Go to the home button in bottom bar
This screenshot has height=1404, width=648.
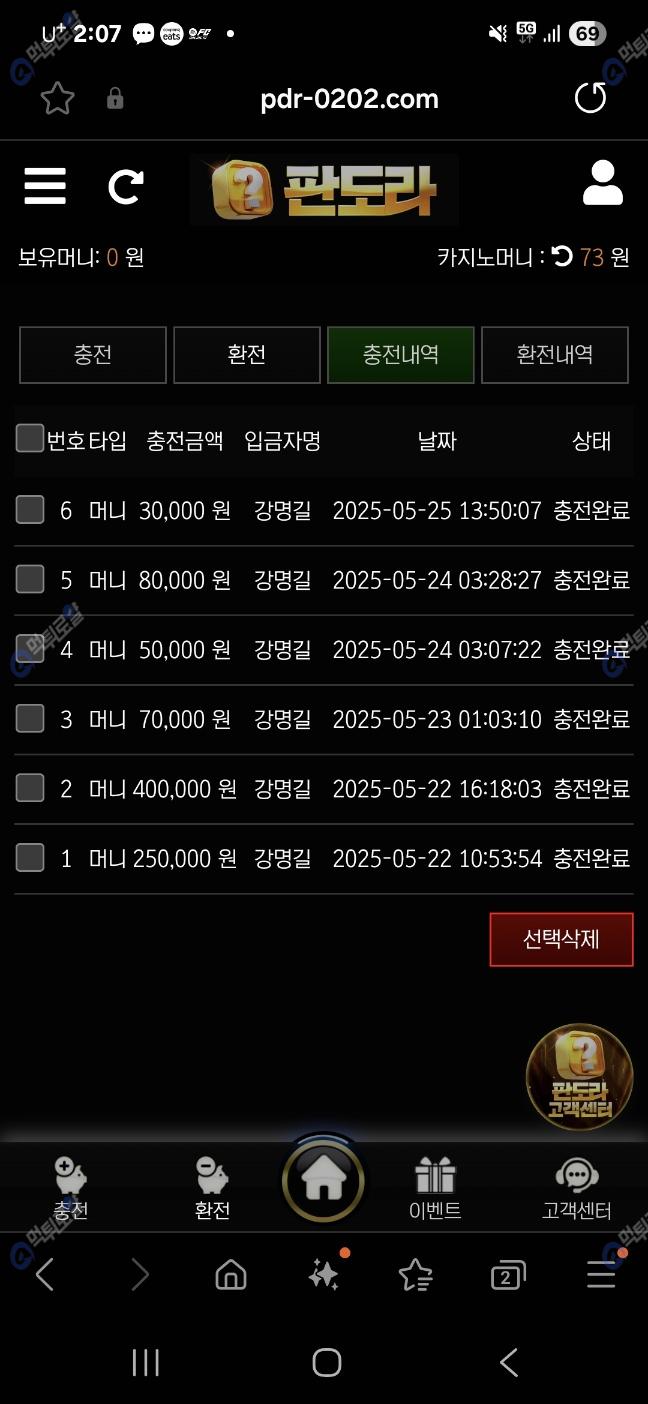click(x=323, y=1181)
